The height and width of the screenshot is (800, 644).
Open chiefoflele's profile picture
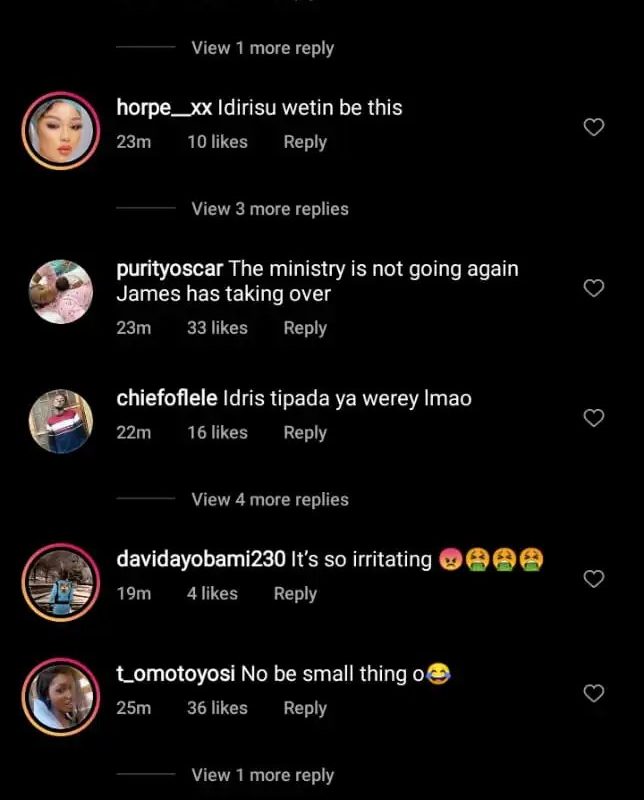tap(61, 420)
